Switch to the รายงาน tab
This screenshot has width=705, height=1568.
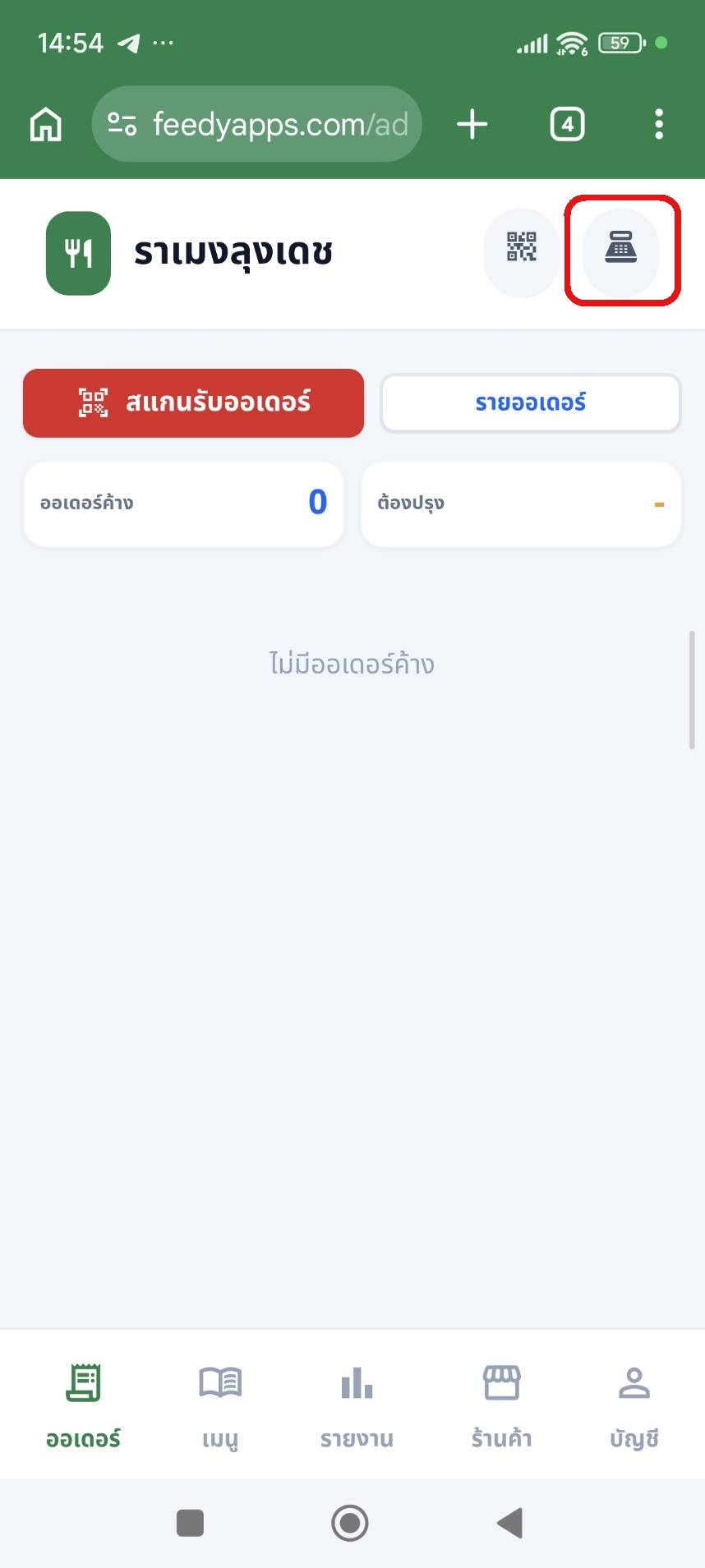click(357, 1403)
